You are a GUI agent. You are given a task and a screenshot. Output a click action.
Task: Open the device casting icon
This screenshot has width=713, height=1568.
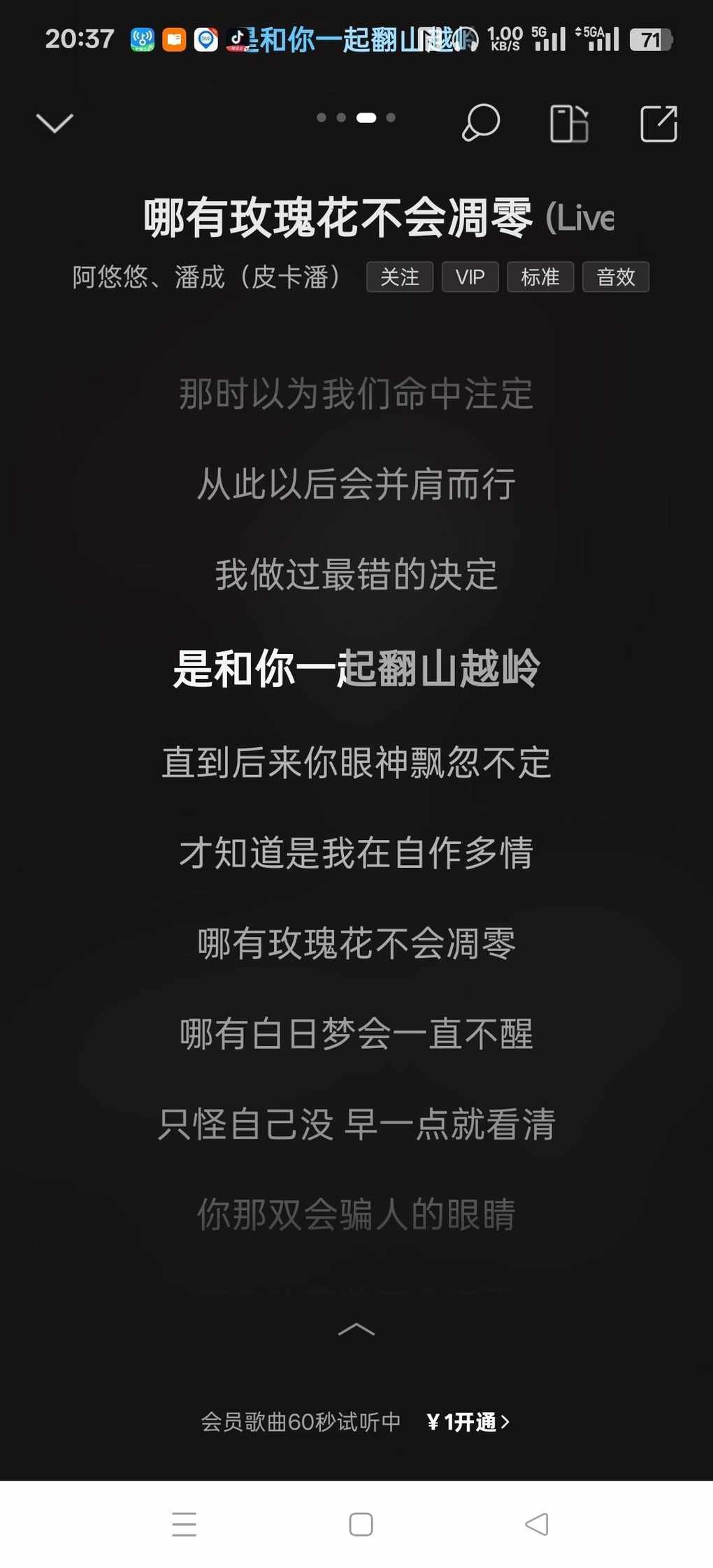click(x=569, y=124)
